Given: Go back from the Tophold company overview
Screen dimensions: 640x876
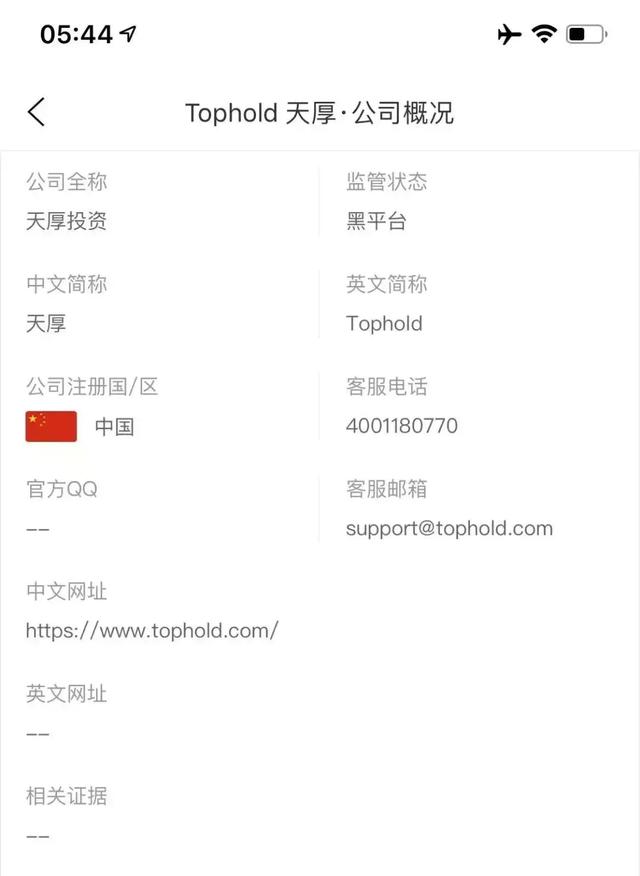Looking at the screenshot, I should click(37, 112).
